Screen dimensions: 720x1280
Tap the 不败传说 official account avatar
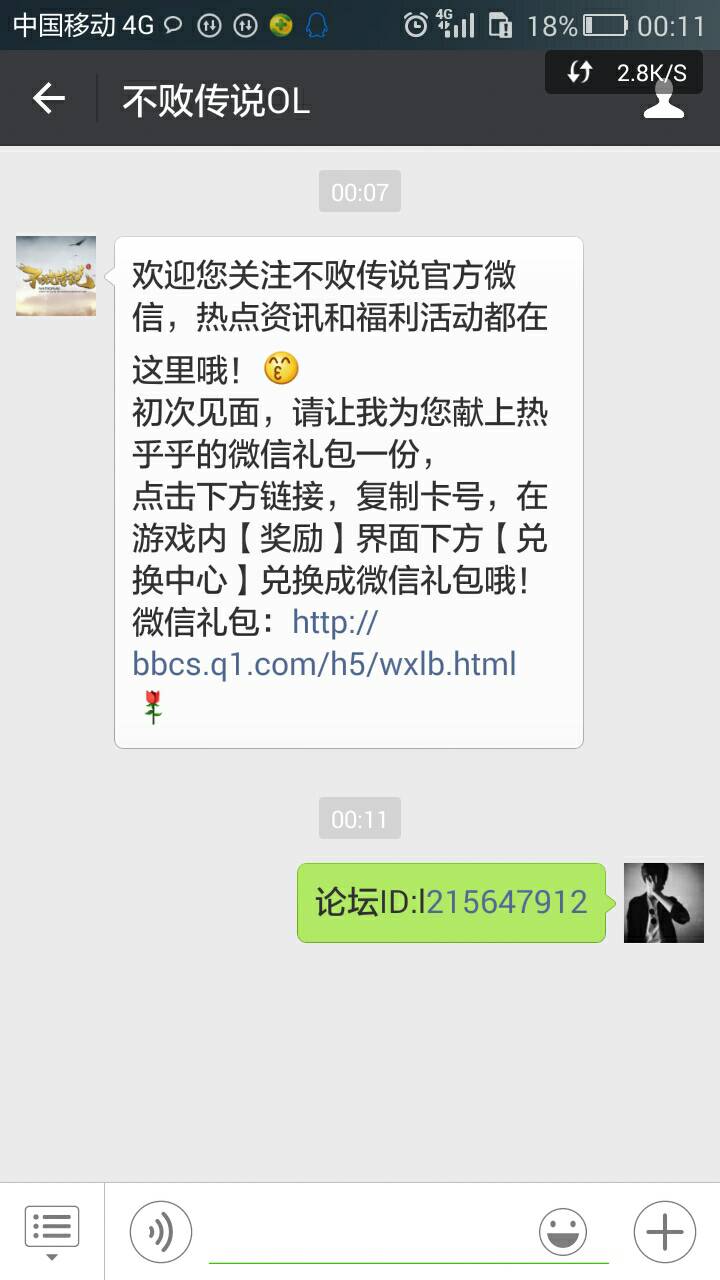[x=56, y=276]
